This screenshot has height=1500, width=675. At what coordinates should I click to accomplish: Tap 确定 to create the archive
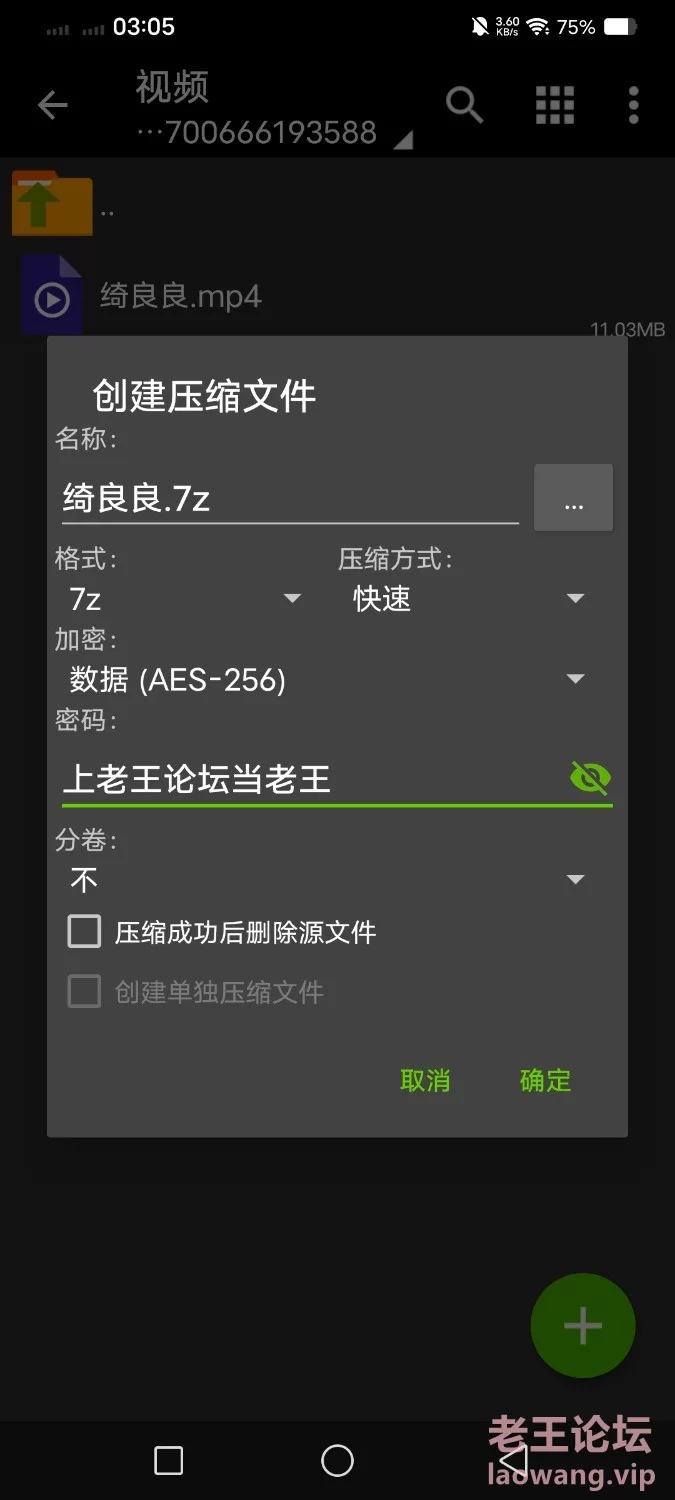coord(545,1080)
